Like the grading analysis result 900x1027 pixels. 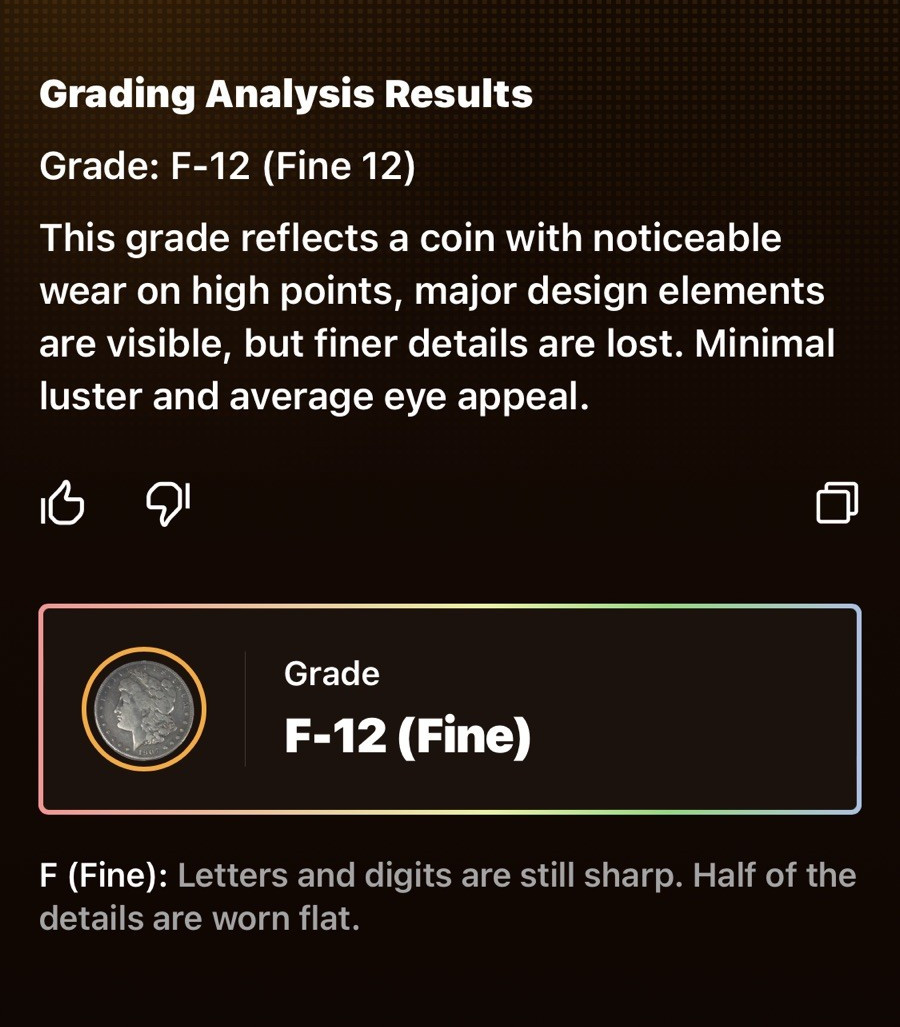(x=62, y=502)
